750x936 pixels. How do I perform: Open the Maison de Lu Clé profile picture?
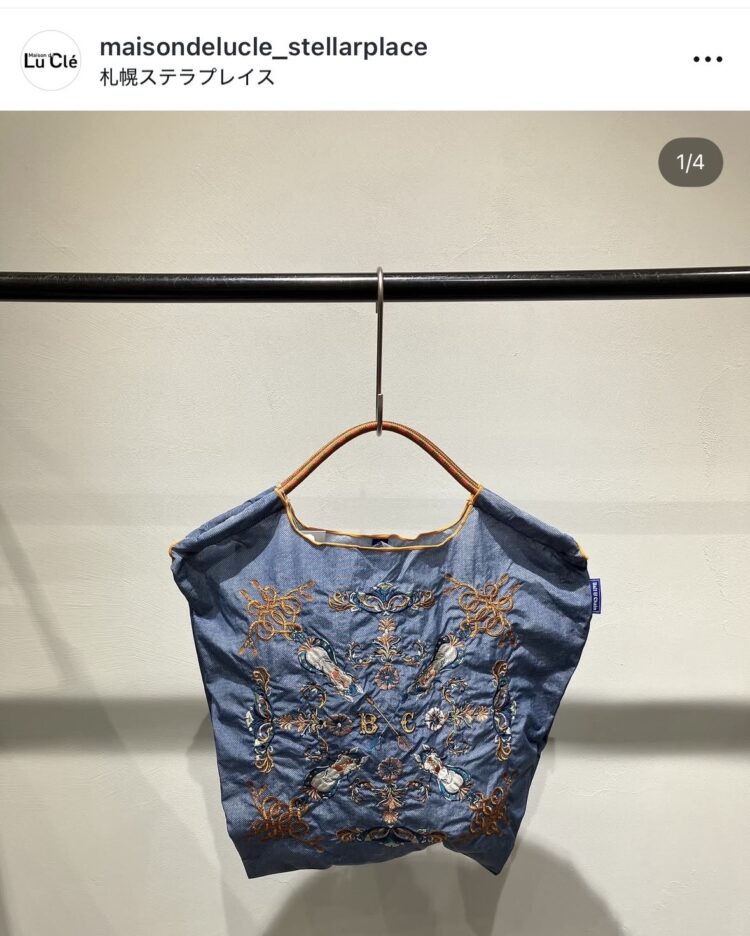(x=50, y=60)
